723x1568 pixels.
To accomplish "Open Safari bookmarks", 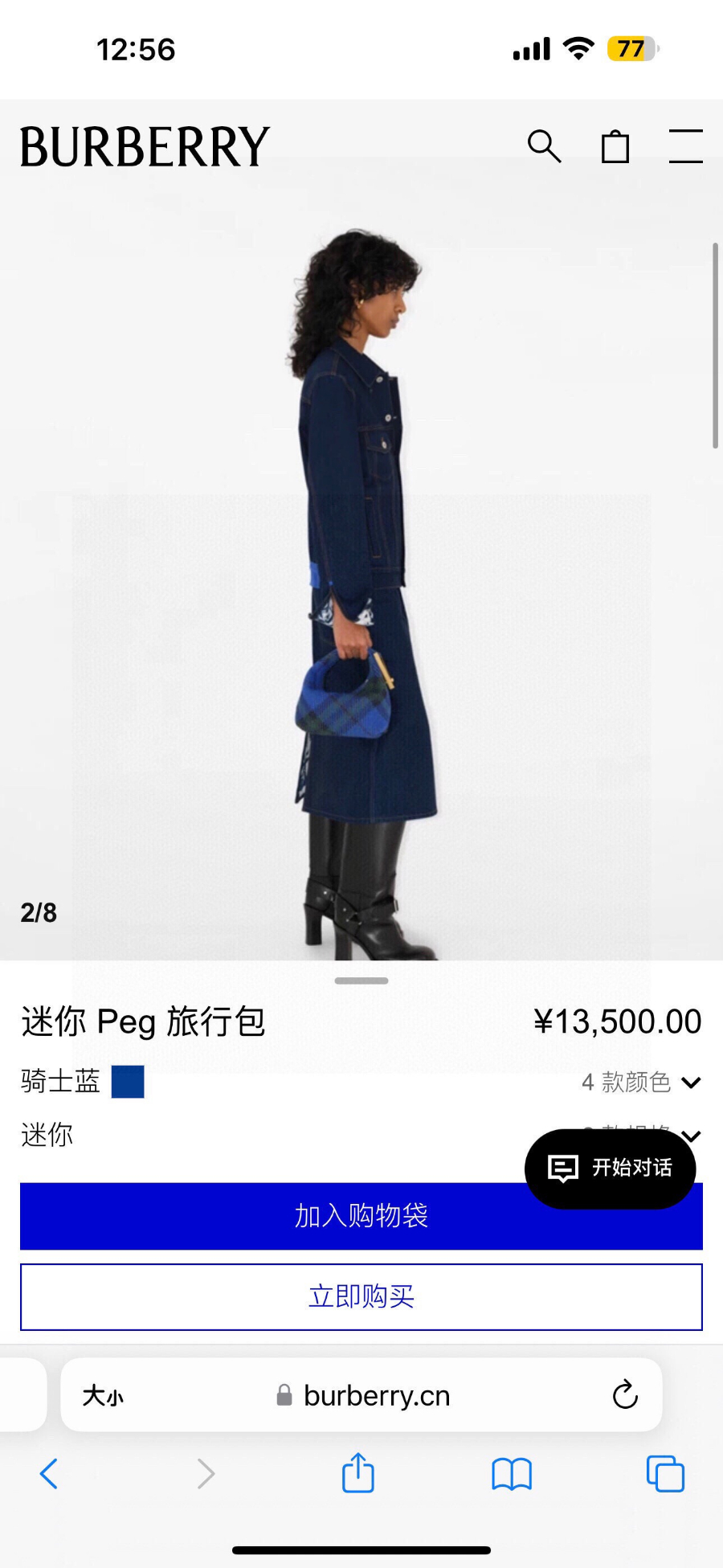I will [x=512, y=1473].
